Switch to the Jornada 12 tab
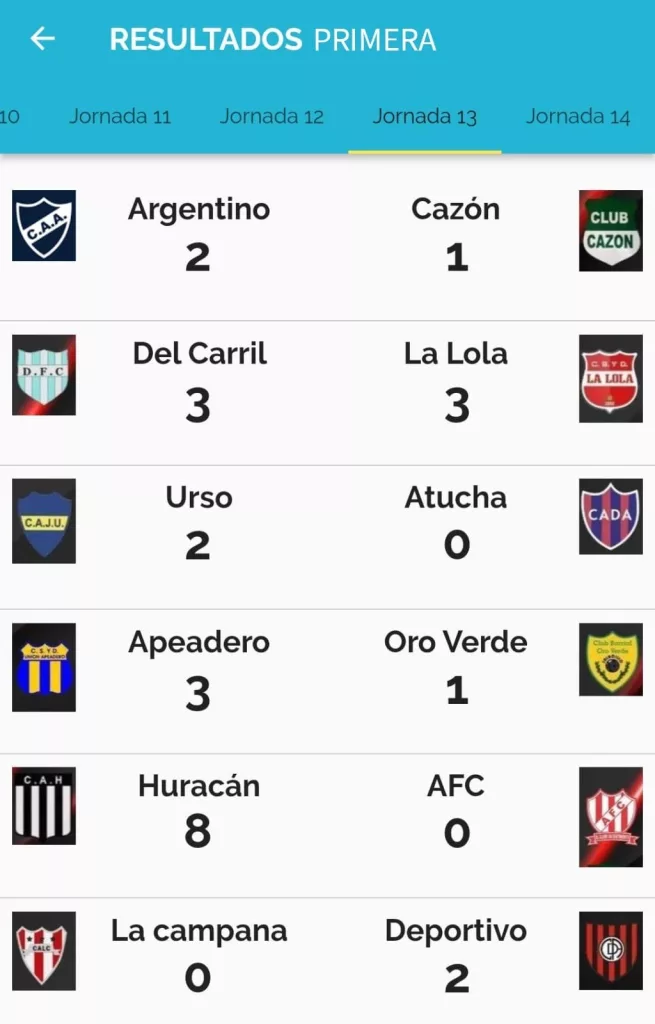 [272, 116]
